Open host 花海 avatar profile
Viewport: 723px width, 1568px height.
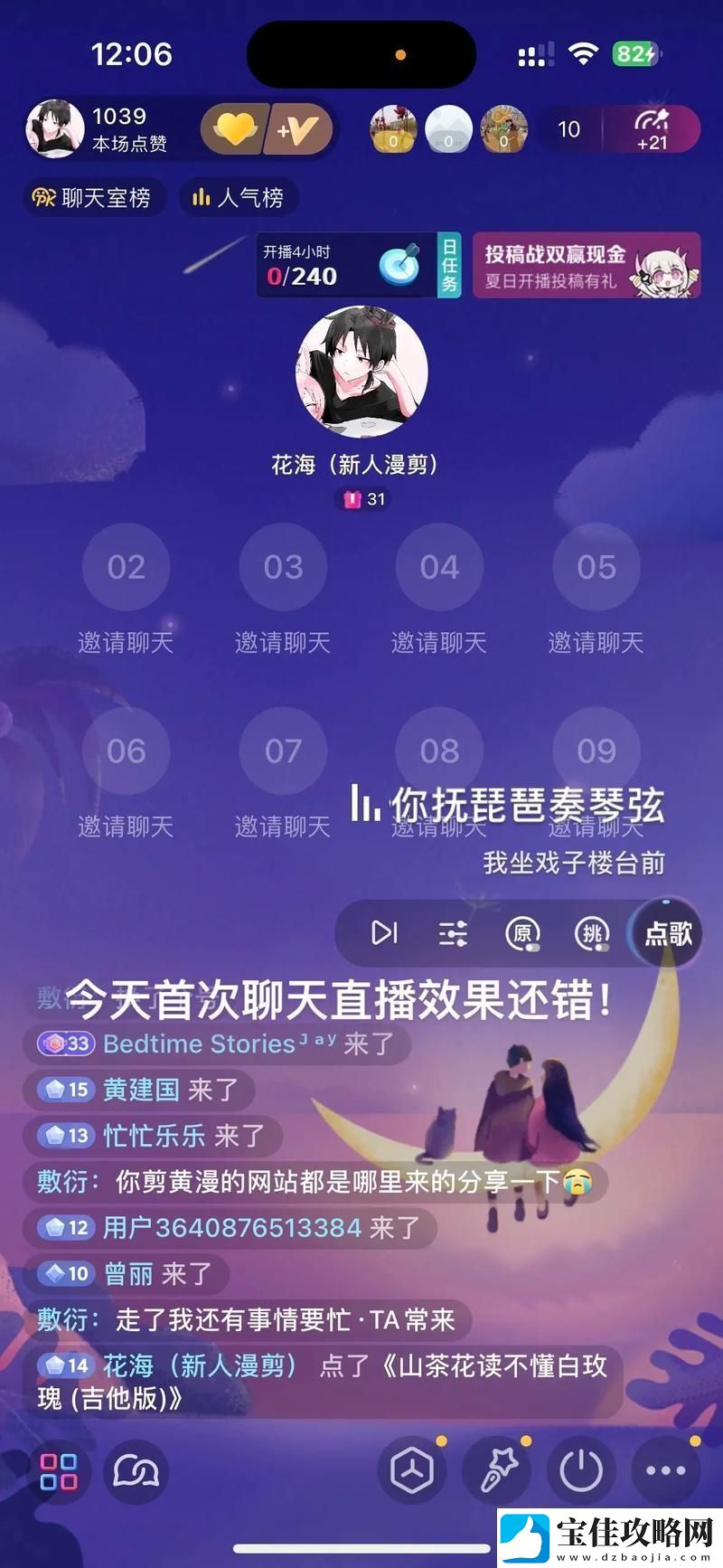(x=361, y=372)
